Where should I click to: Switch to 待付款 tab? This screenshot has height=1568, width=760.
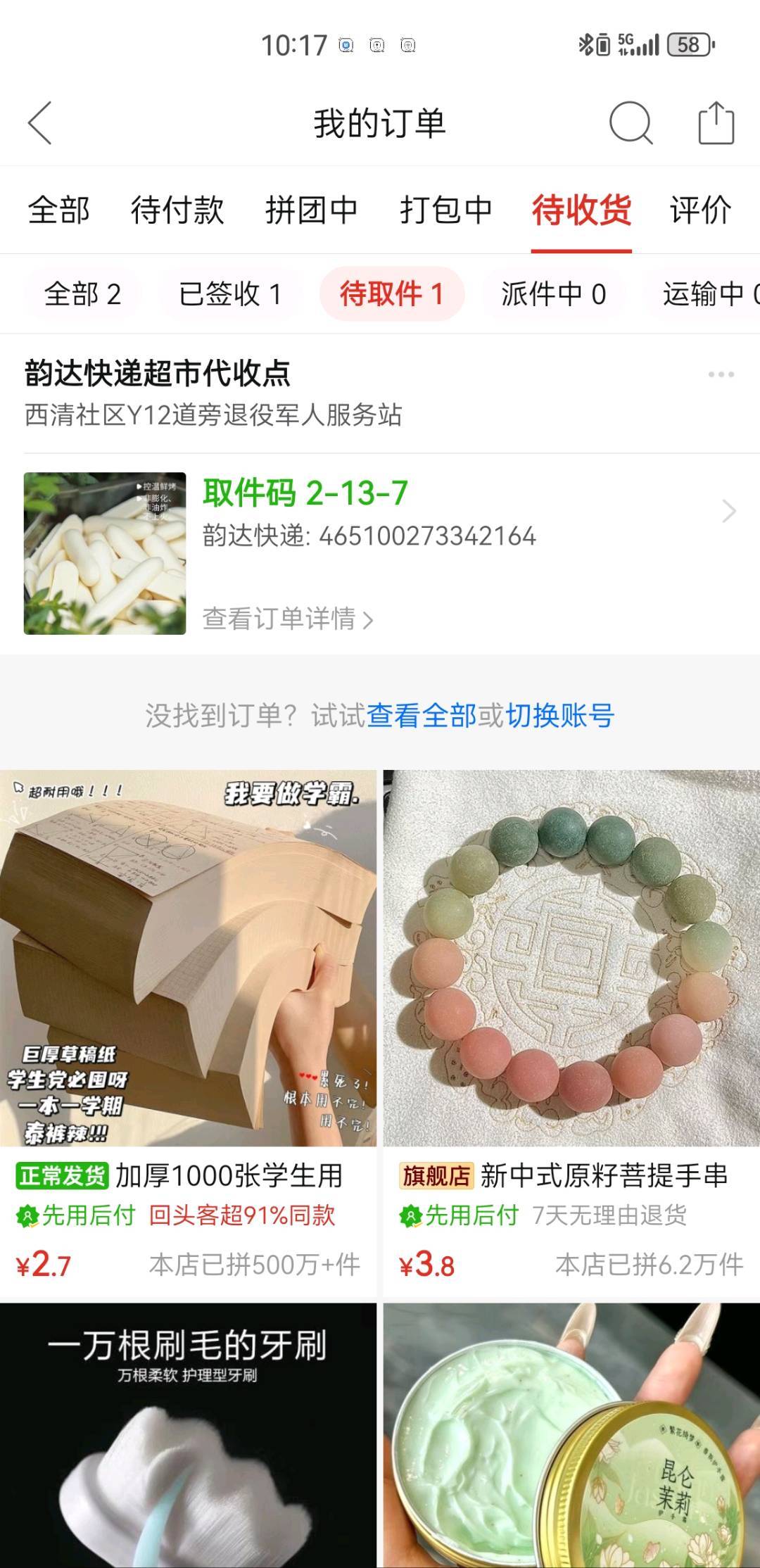coord(177,210)
